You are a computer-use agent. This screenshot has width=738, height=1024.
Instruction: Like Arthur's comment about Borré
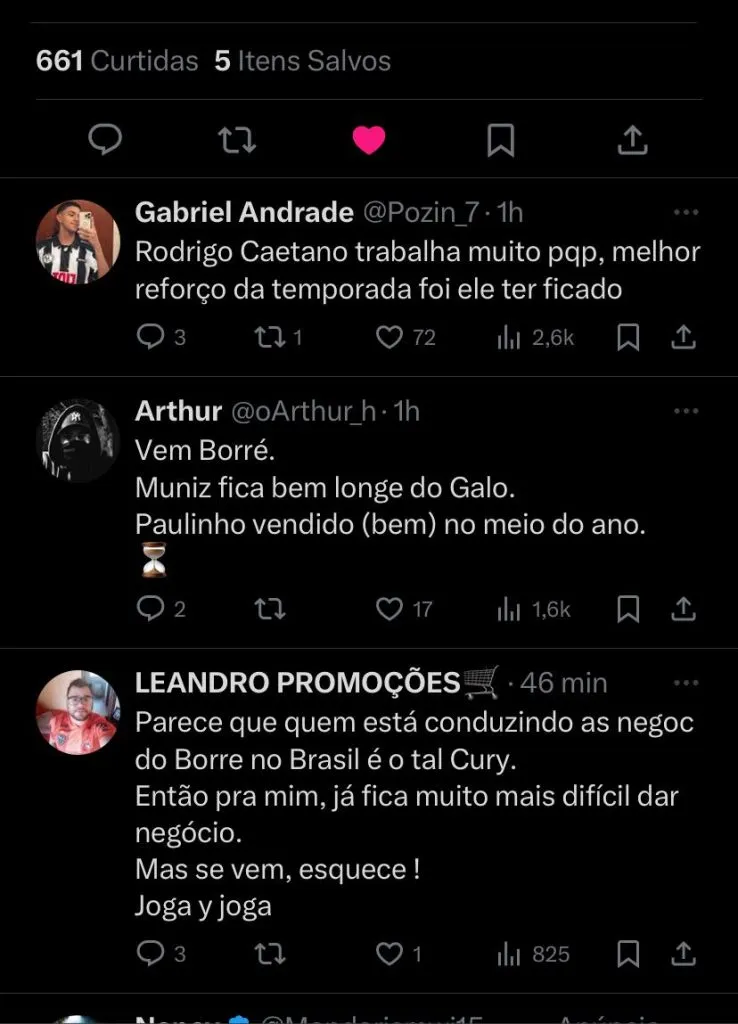[x=389, y=608]
